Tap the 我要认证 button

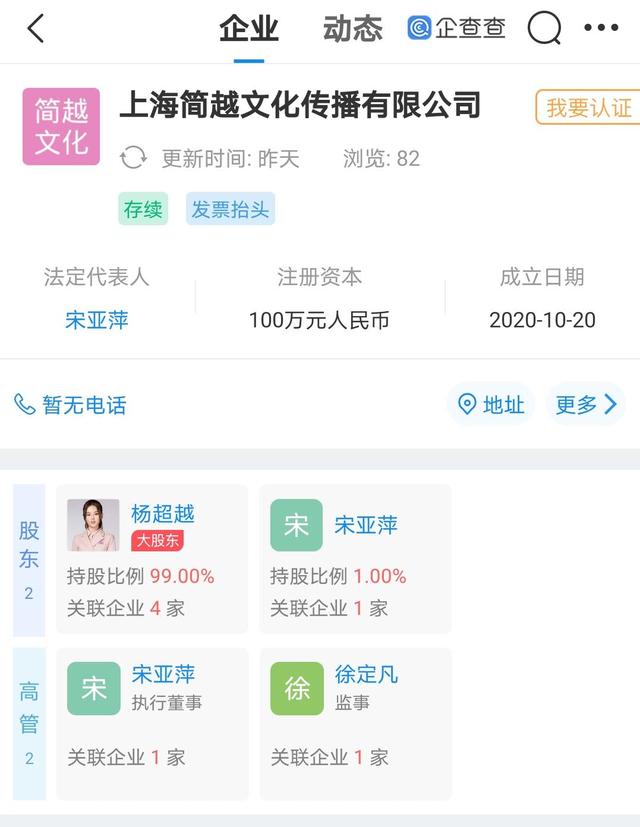[589, 107]
